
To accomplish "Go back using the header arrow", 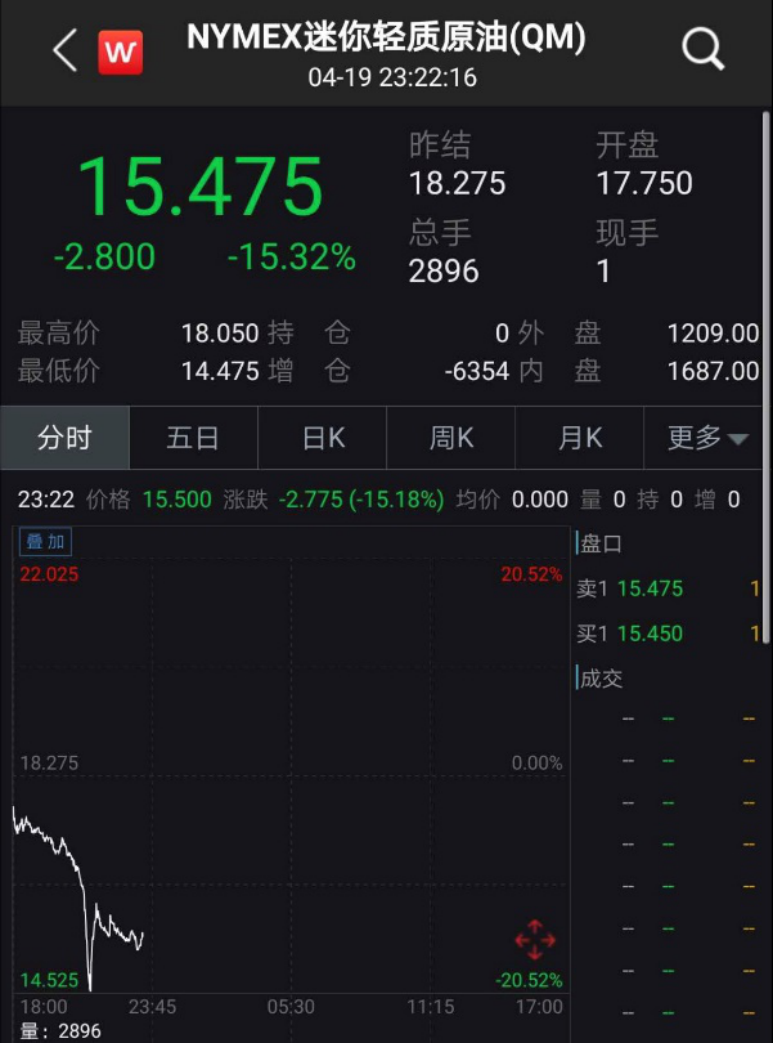I will click(65, 51).
